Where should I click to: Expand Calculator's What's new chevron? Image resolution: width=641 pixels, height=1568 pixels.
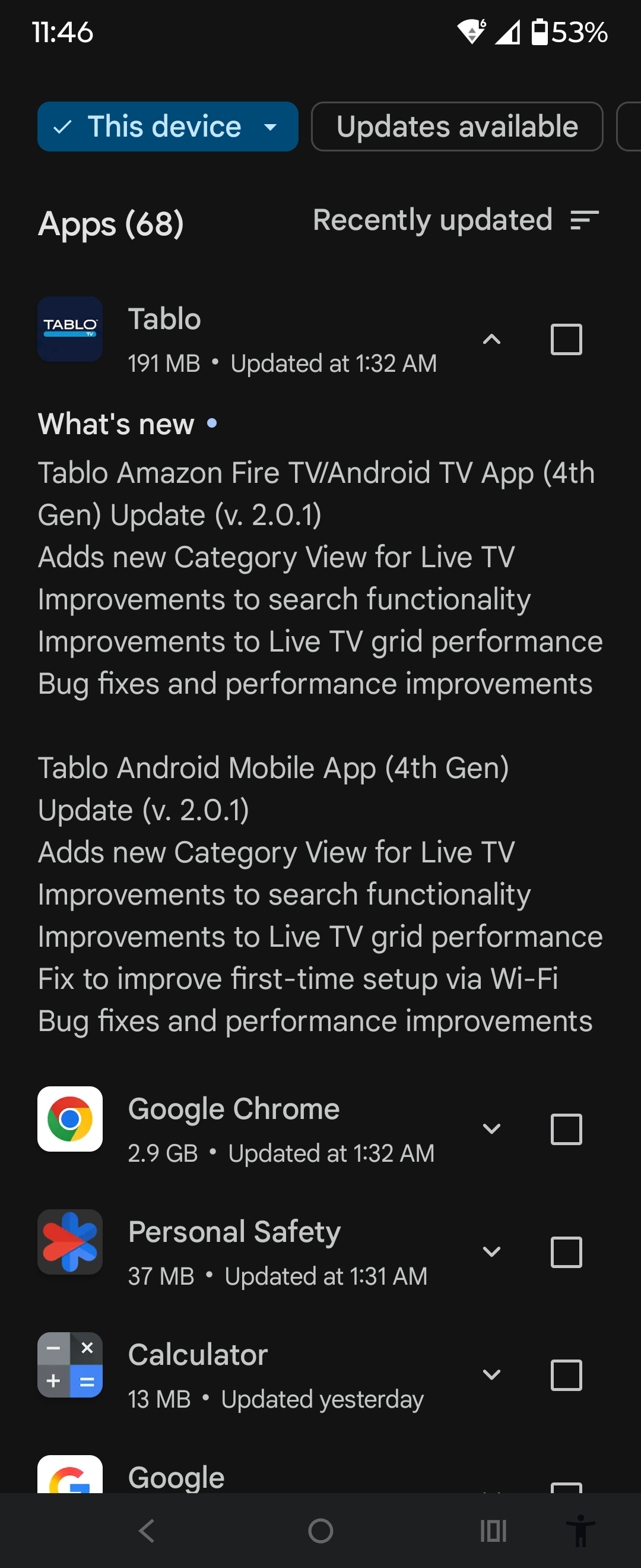[x=491, y=1375]
